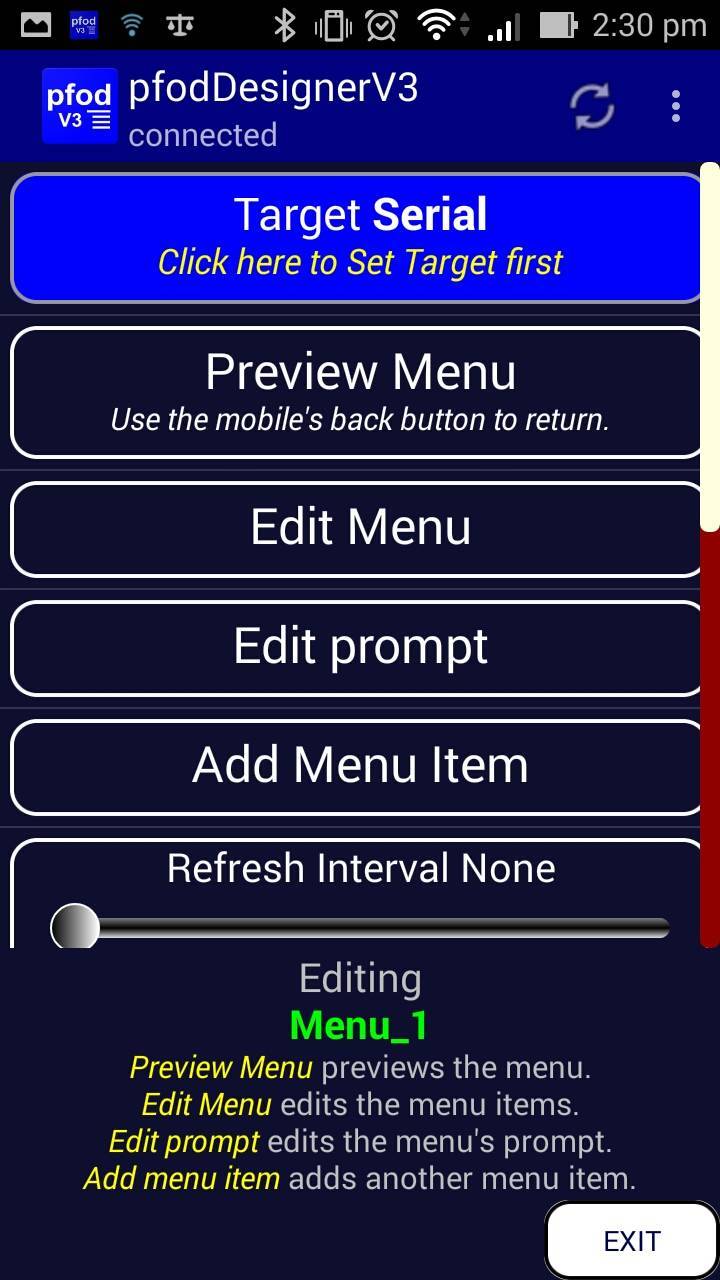Set the Target Serial option
This screenshot has height=1280, width=720.
[360, 238]
